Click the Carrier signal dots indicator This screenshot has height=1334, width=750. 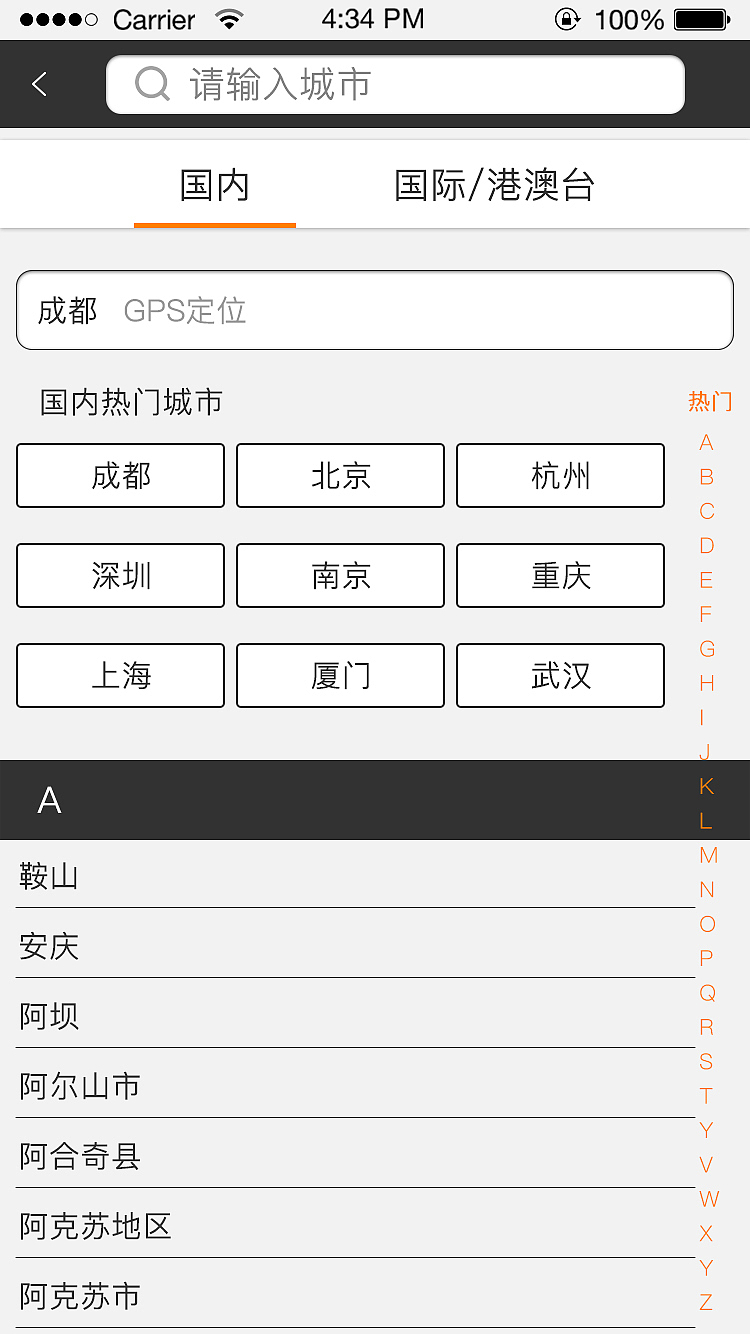[x=57, y=17]
